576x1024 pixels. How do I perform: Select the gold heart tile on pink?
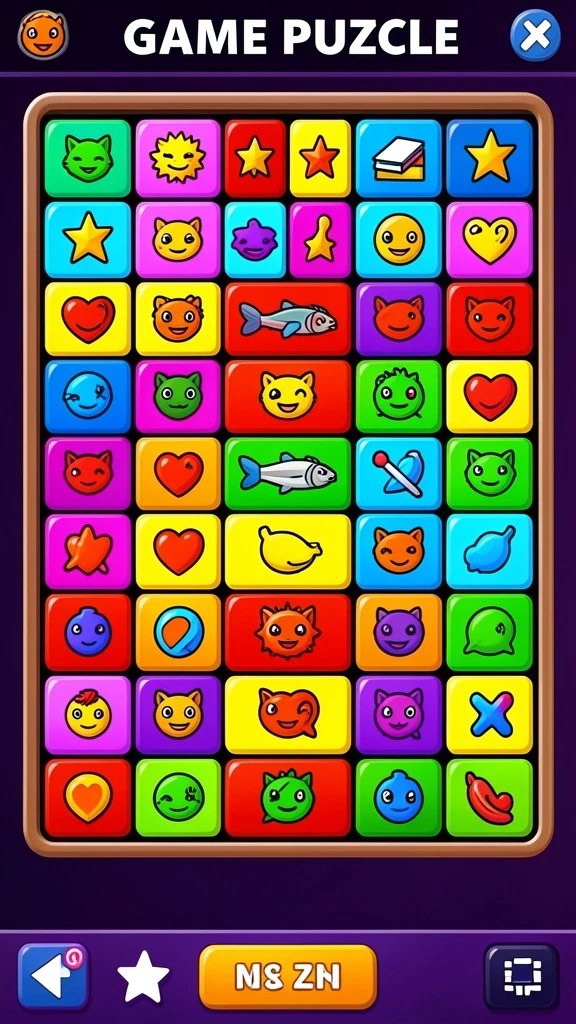490,240
